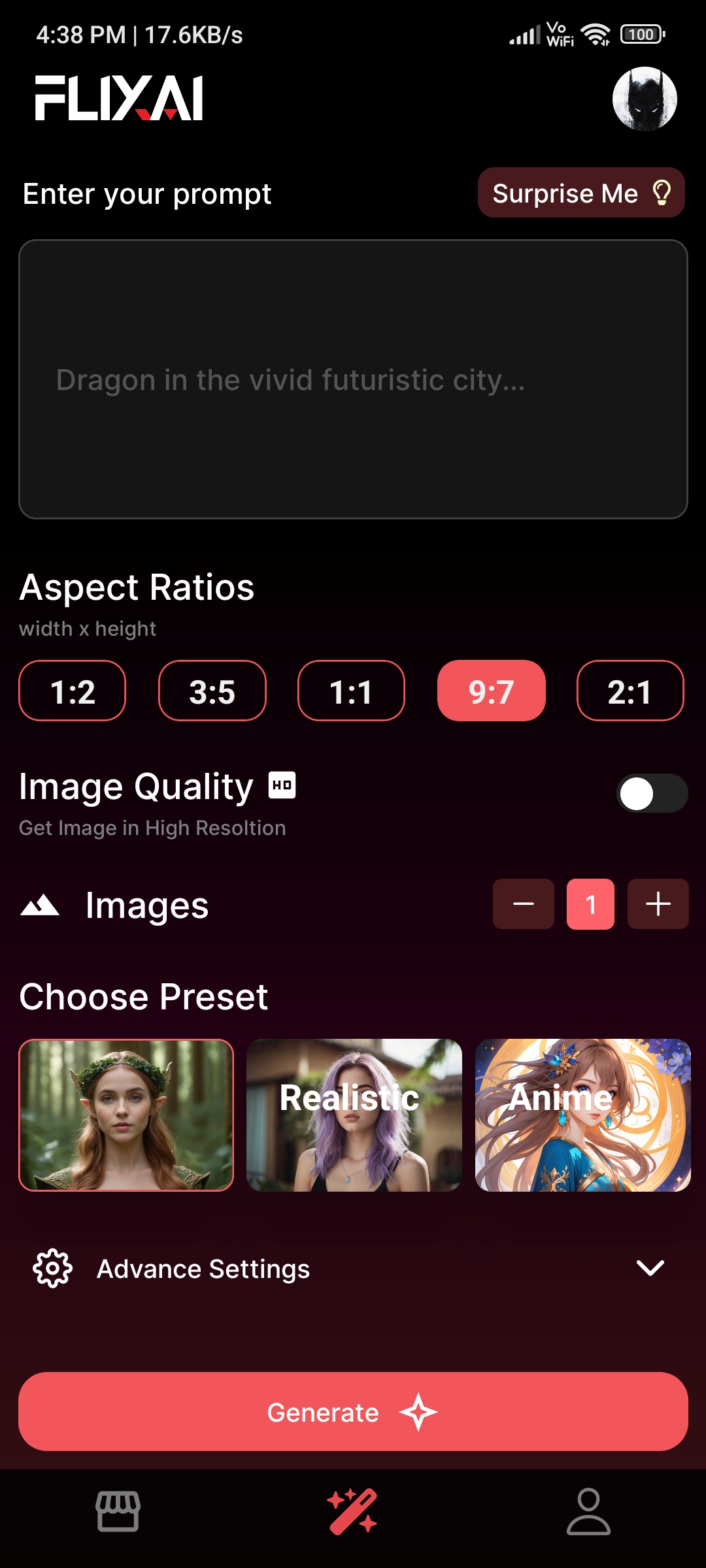Focus the prompt text field
The height and width of the screenshot is (1568, 706).
(x=353, y=379)
